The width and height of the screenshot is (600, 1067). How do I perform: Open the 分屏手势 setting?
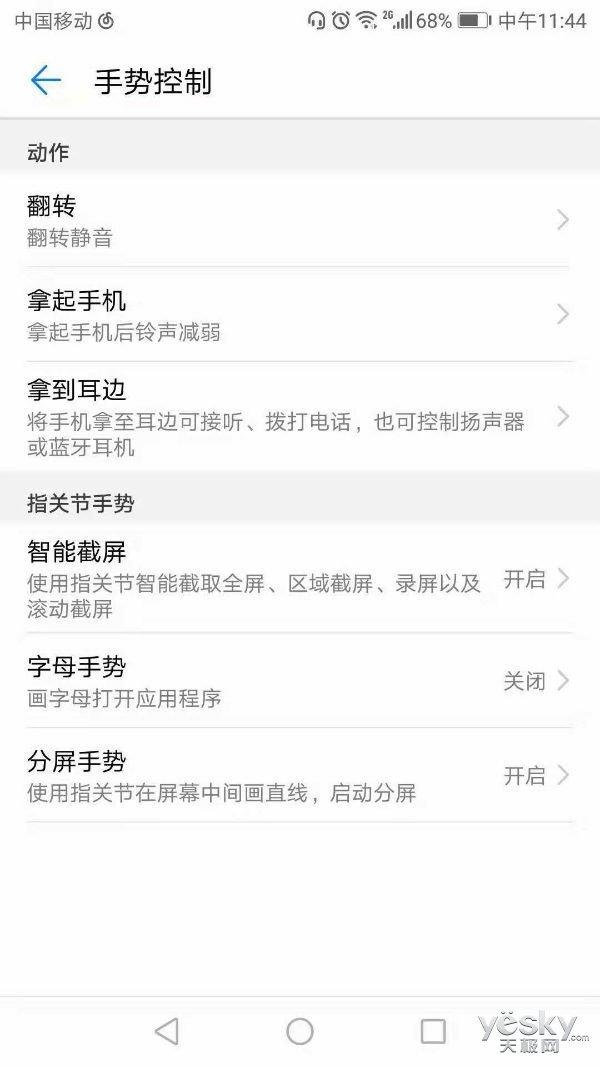(300, 775)
